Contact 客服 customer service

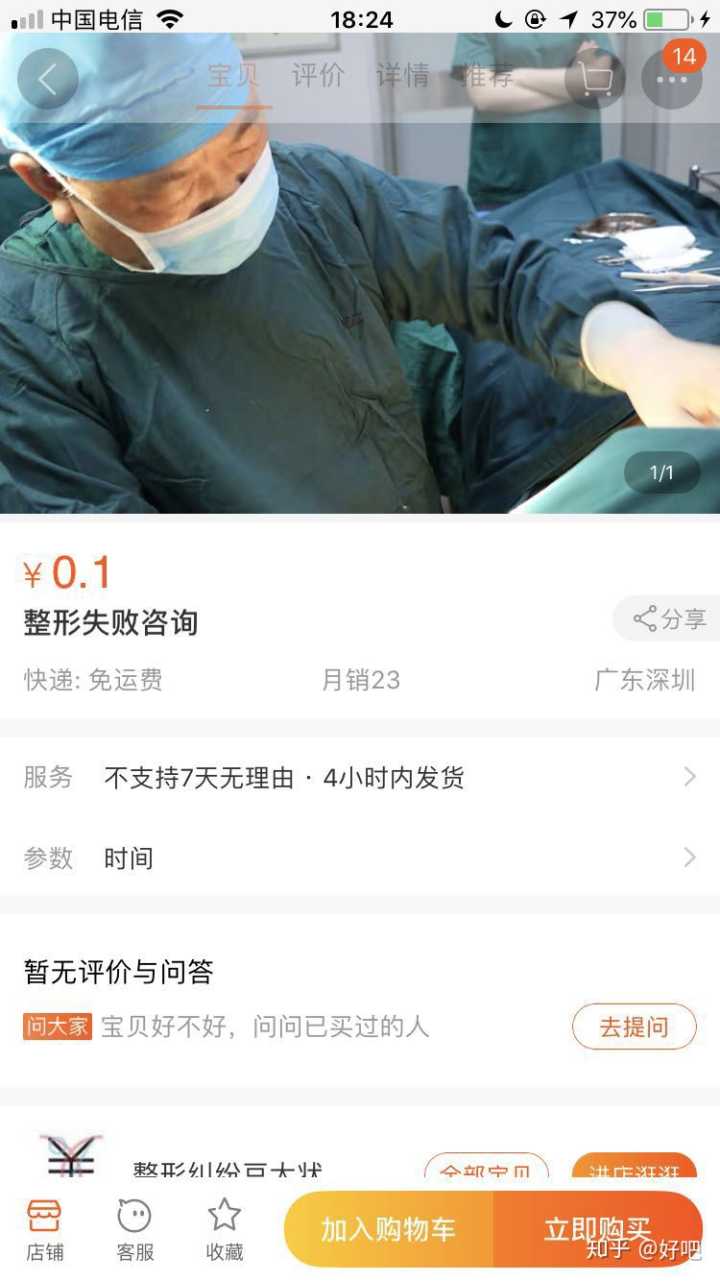pyautogui.click(x=134, y=1229)
